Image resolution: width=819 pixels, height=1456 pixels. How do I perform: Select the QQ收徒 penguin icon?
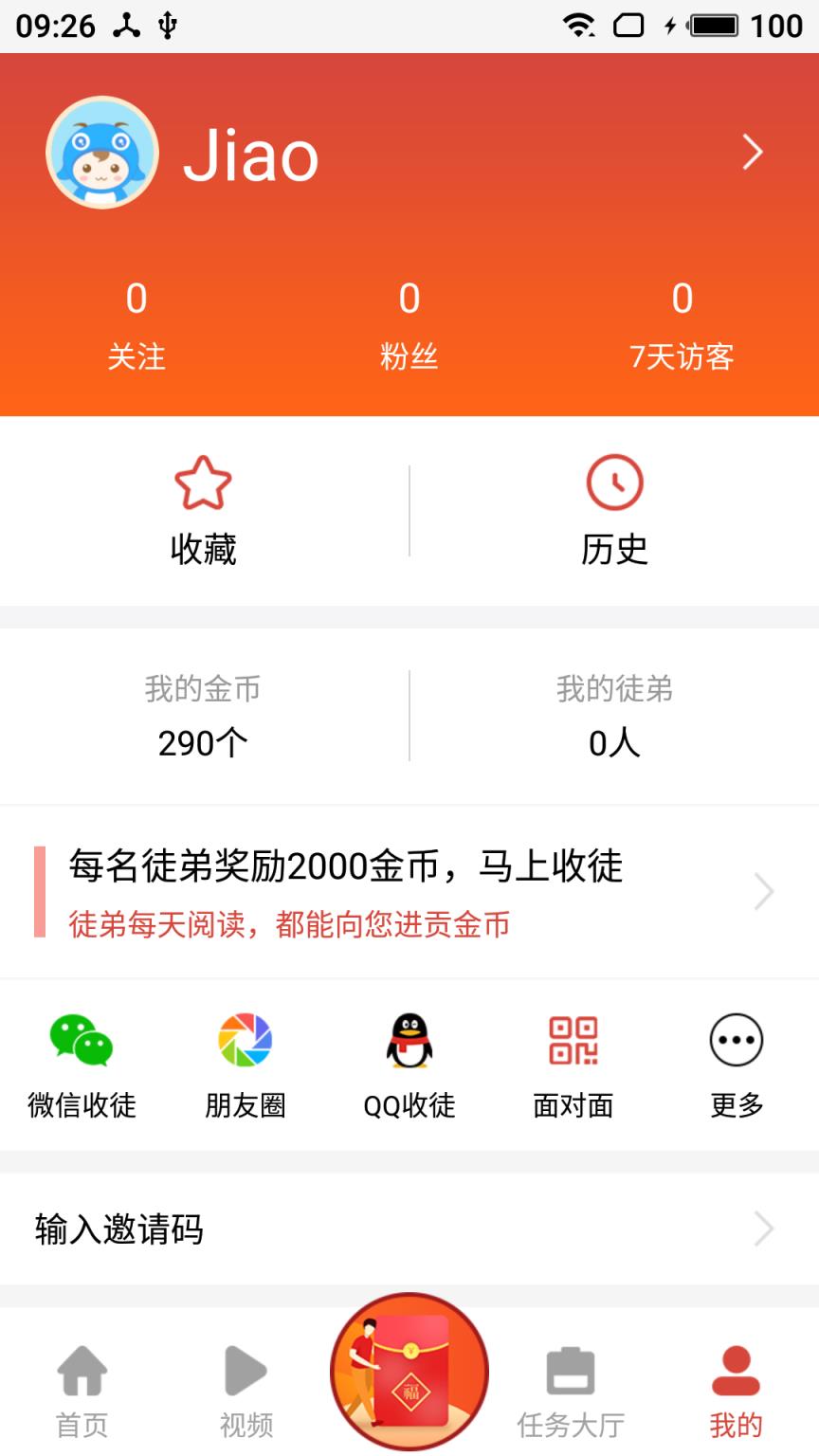409,1039
